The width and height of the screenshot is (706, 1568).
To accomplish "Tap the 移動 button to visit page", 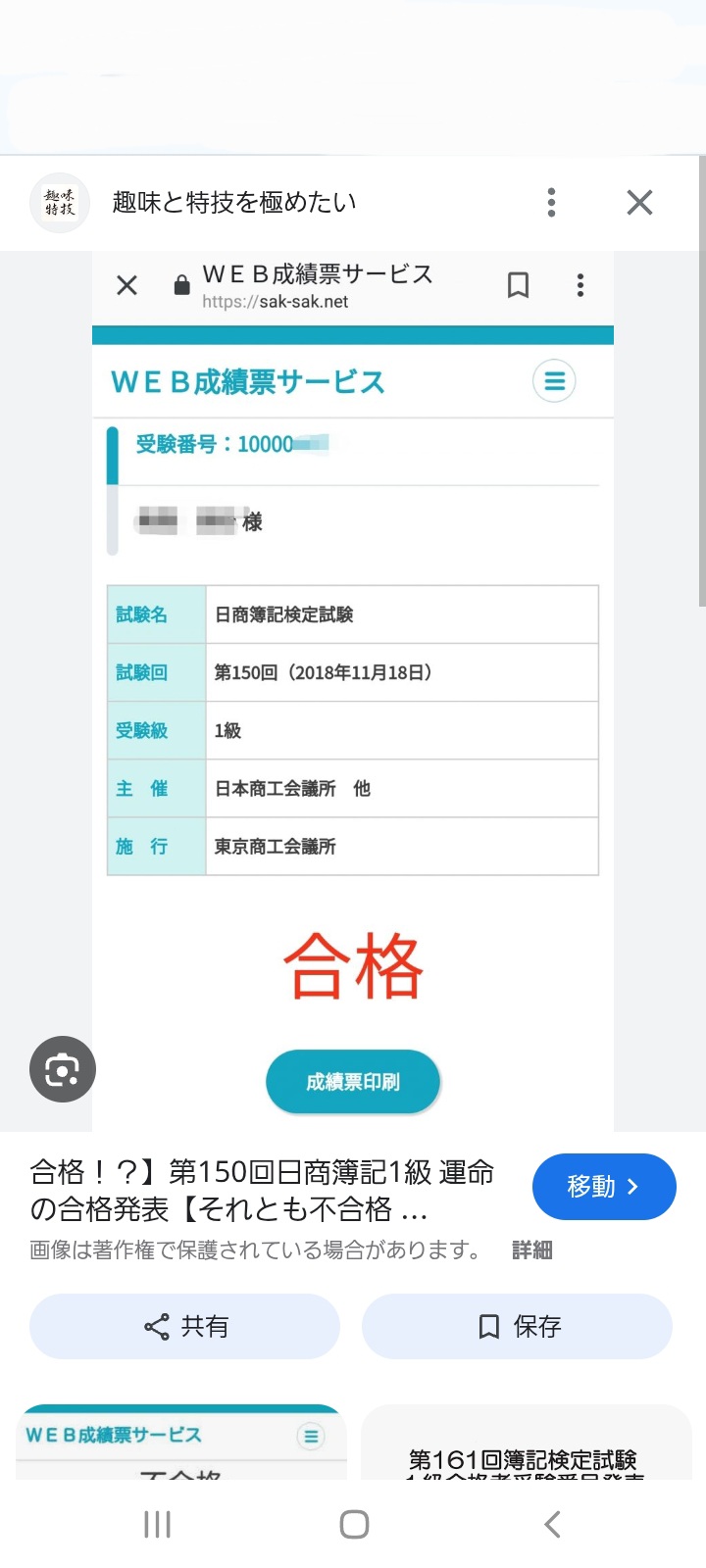I will point(604,1187).
